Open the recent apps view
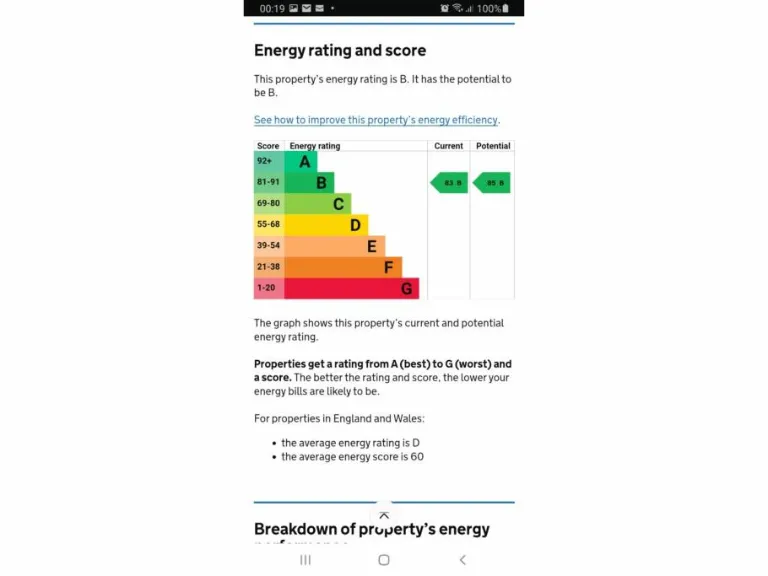 pyautogui.click(x=306, y=560)
